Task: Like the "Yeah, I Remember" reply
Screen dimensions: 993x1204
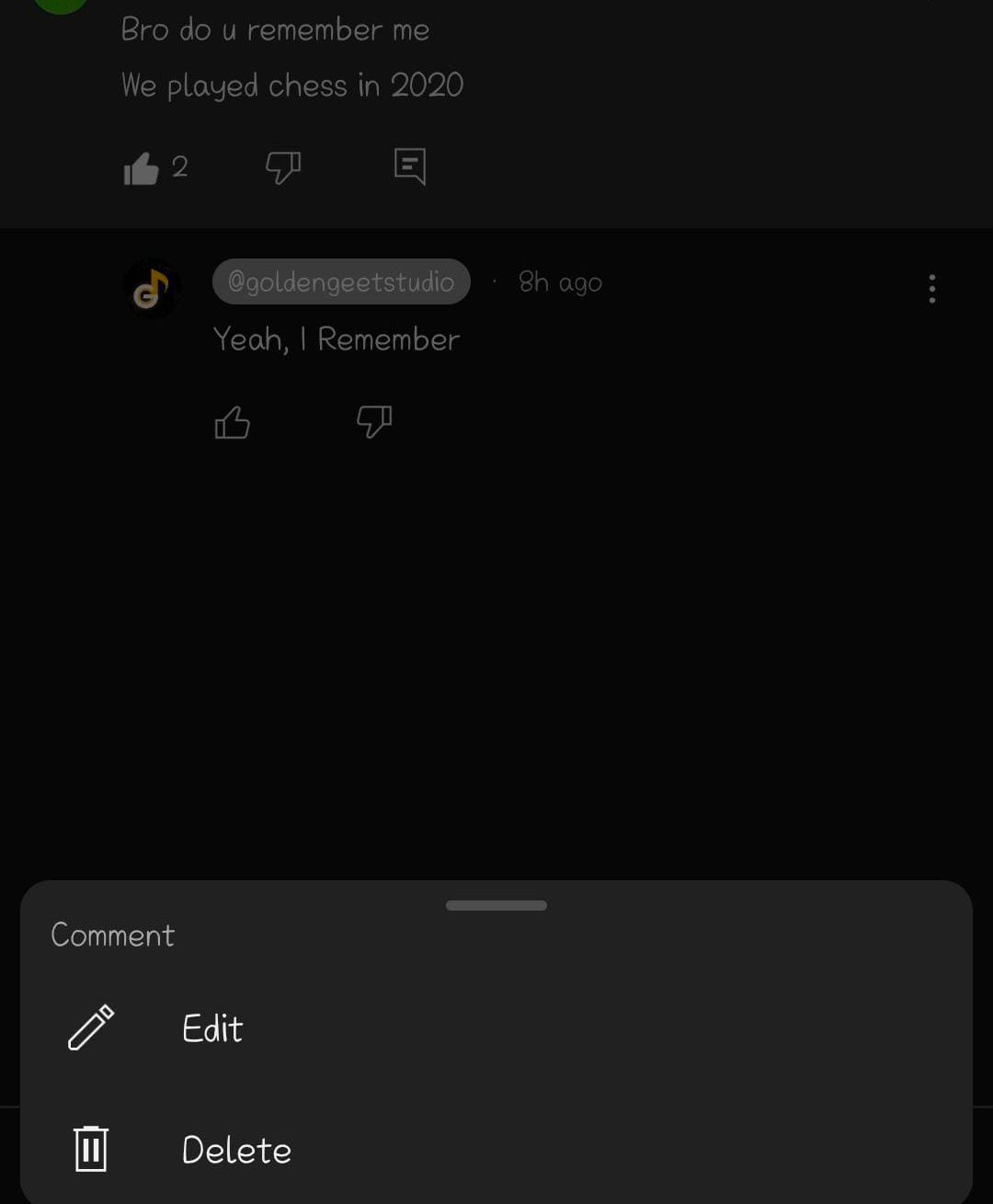Action: click(x=232, y=423)
